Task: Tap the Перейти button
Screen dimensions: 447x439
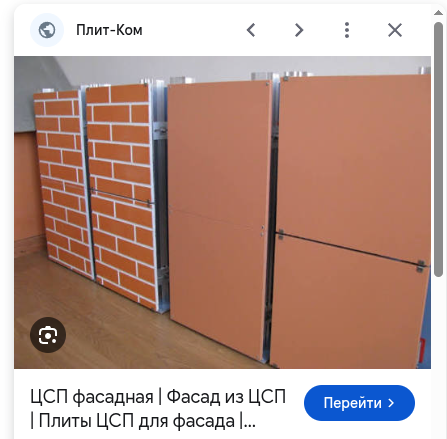Action: click(x=359, y=403)
